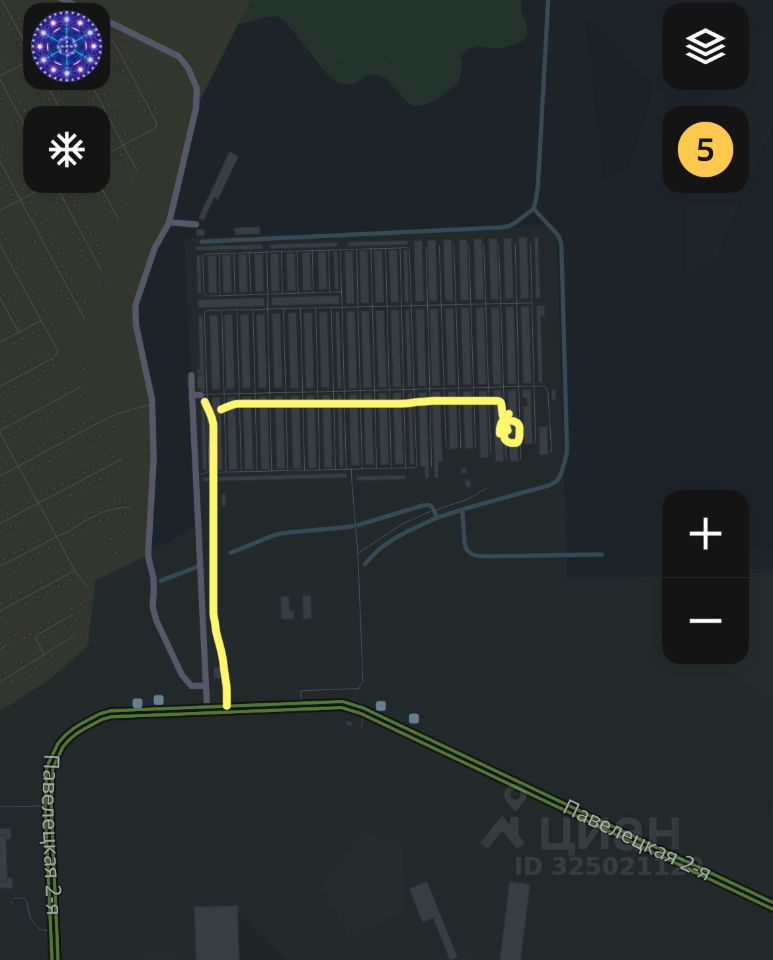
Task: Open the round profile avatar
Action: click(67, 46)
